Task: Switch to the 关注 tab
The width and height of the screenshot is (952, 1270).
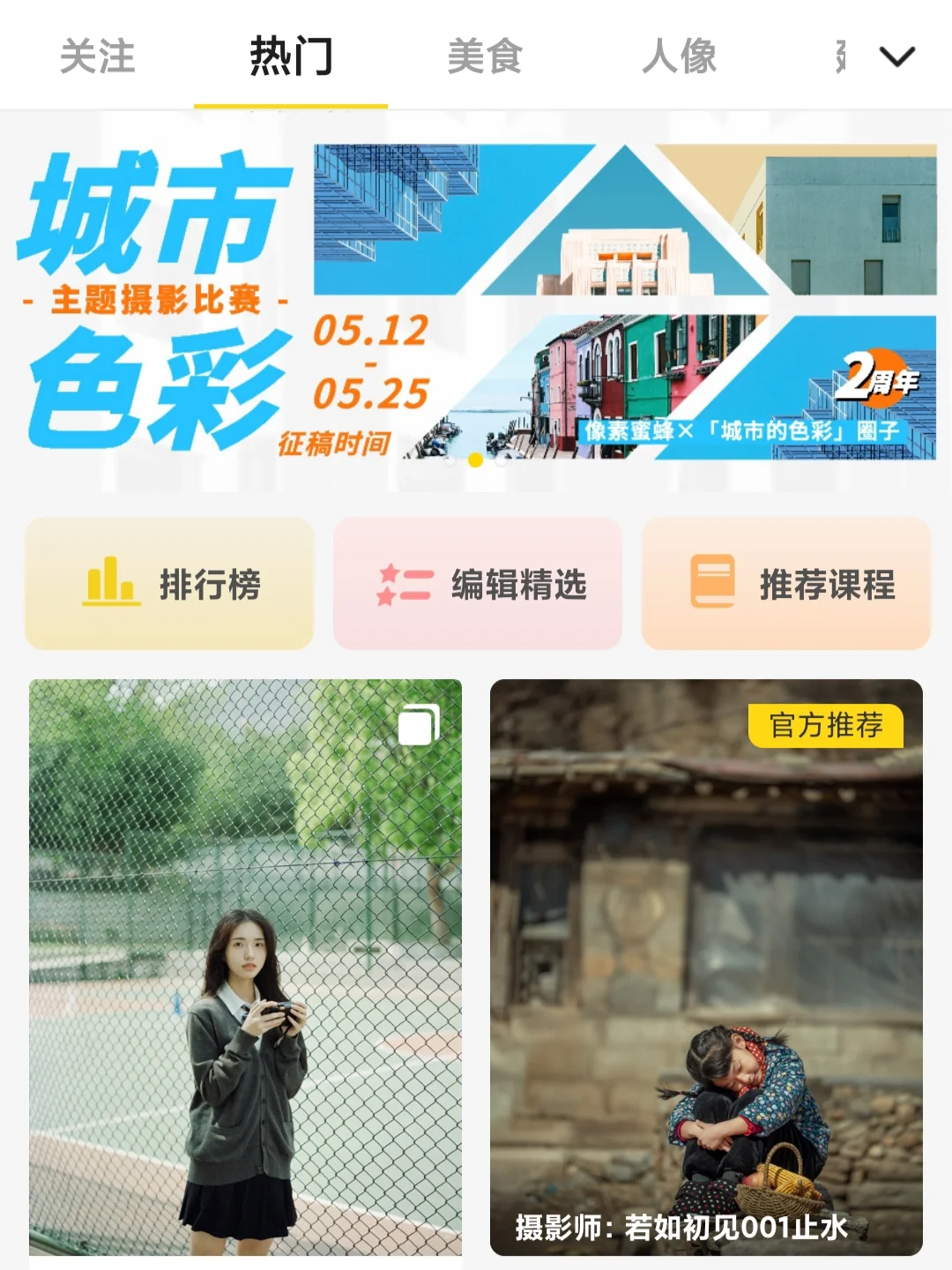Action: click(97, 56)
